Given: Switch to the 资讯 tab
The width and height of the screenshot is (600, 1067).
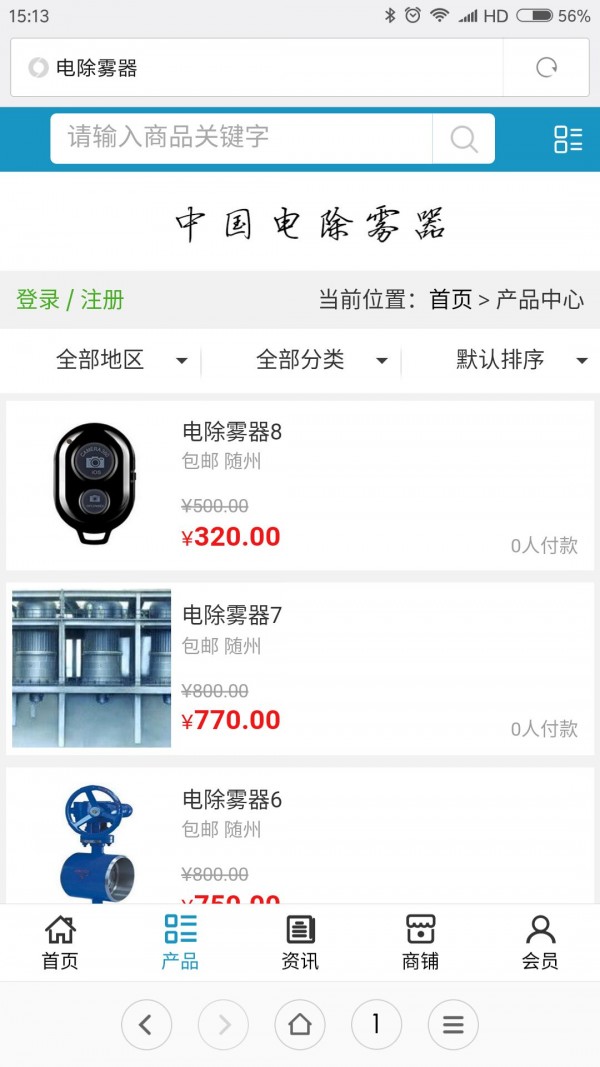Looking at the screenshot, I should [x=300, y=942].
